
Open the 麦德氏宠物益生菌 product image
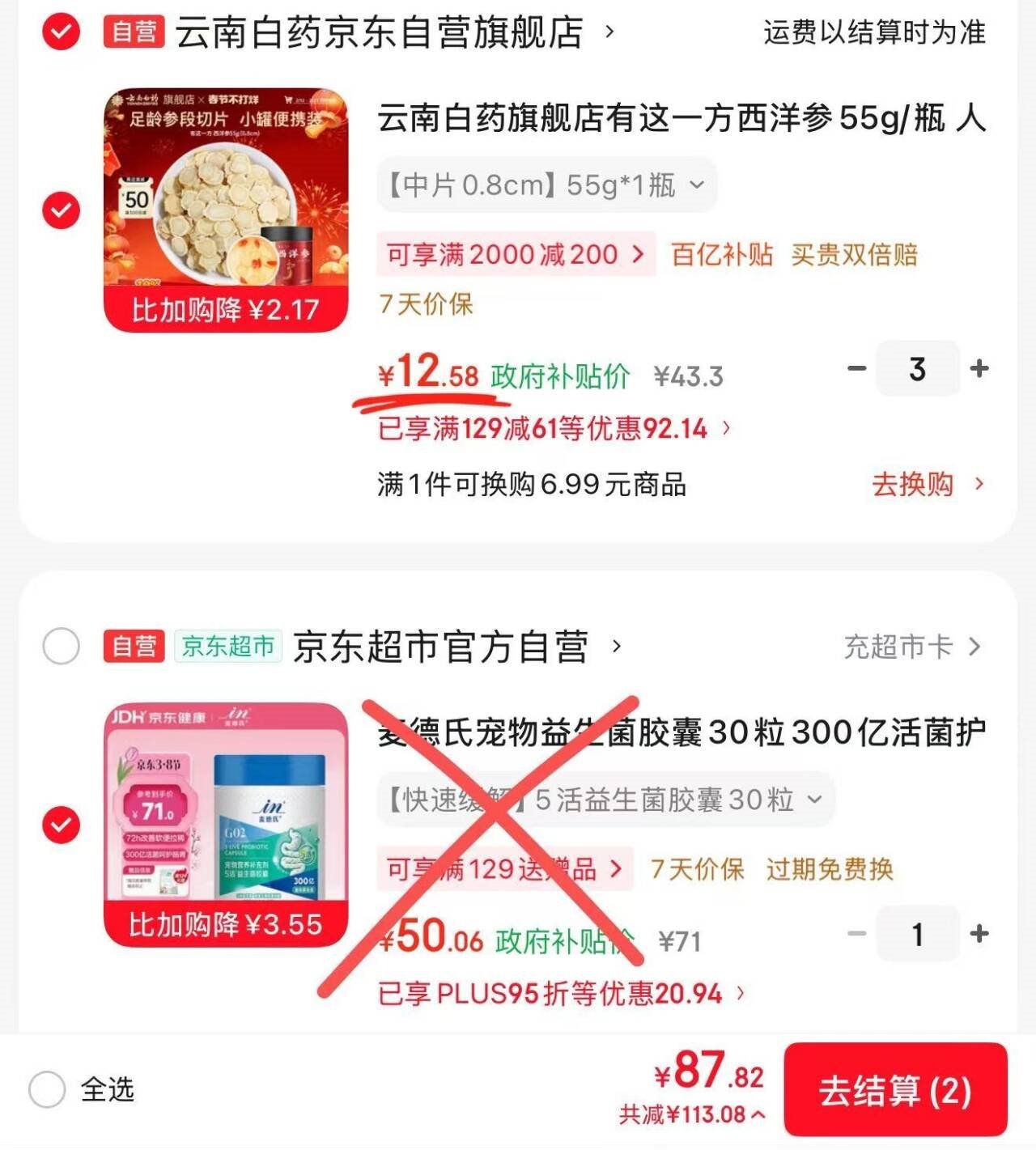pyautogui.click(x=226, y=825)
